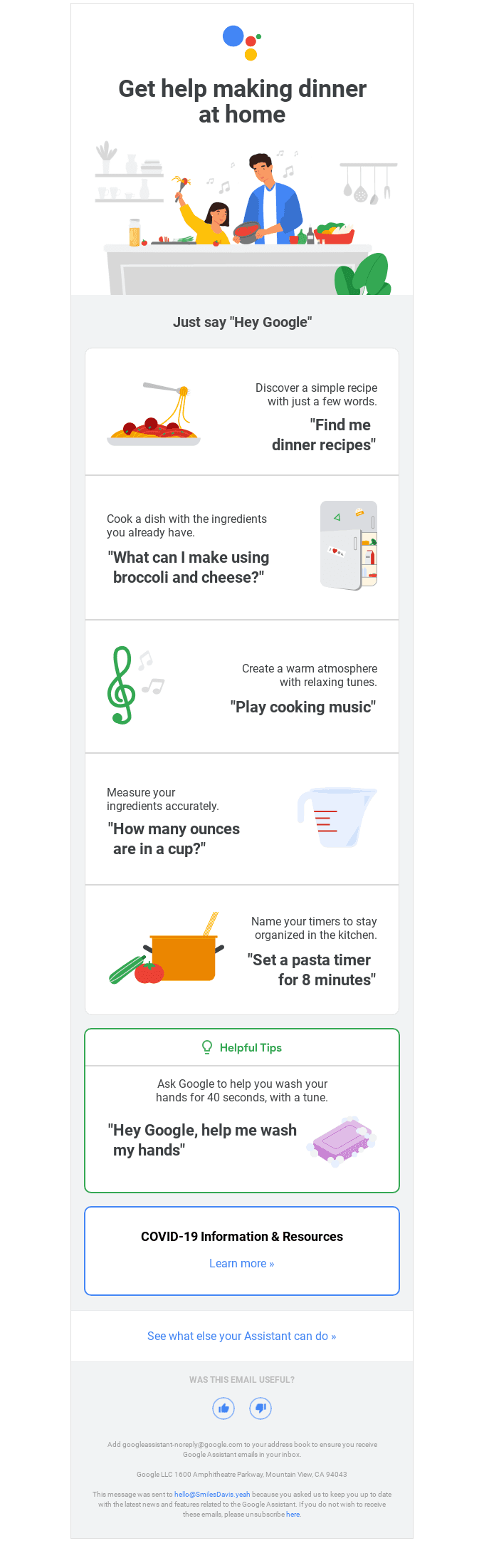Open the COVID-19 Learn more link
Image resolution: width=484 pixels, height=1568 pixels.
[x=241, y=1263]
